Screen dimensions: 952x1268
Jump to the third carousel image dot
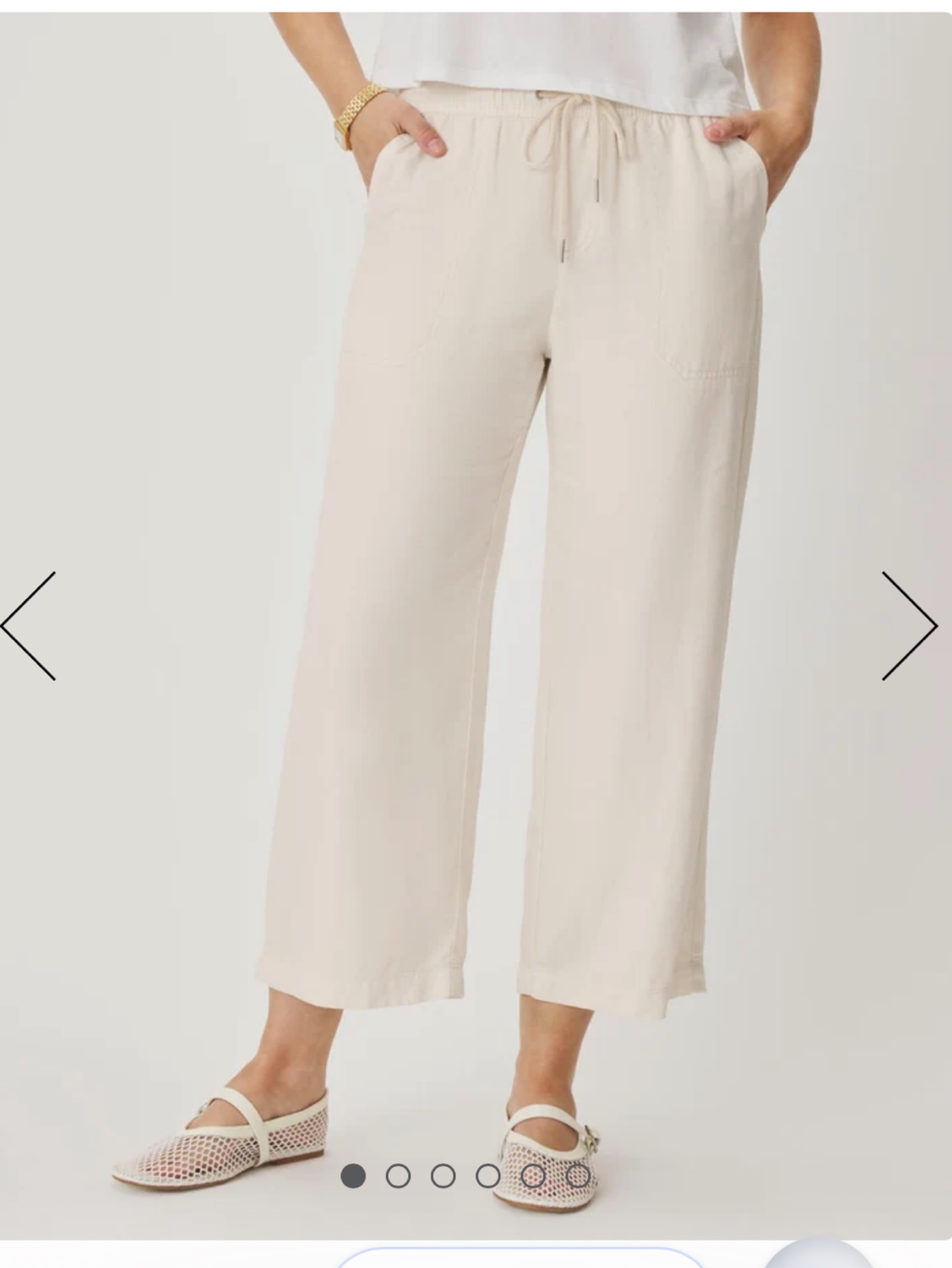(443, 1176)
